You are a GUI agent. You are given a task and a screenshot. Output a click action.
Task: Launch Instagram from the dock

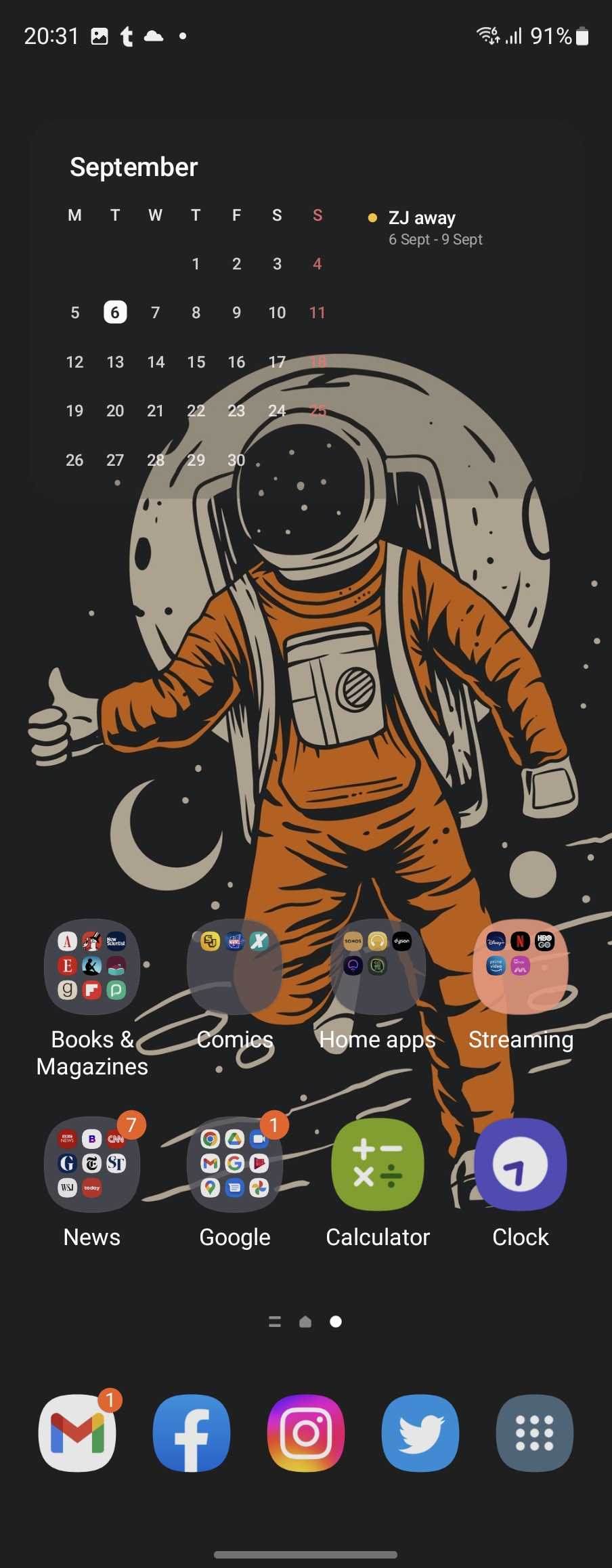coord(306,1433)
